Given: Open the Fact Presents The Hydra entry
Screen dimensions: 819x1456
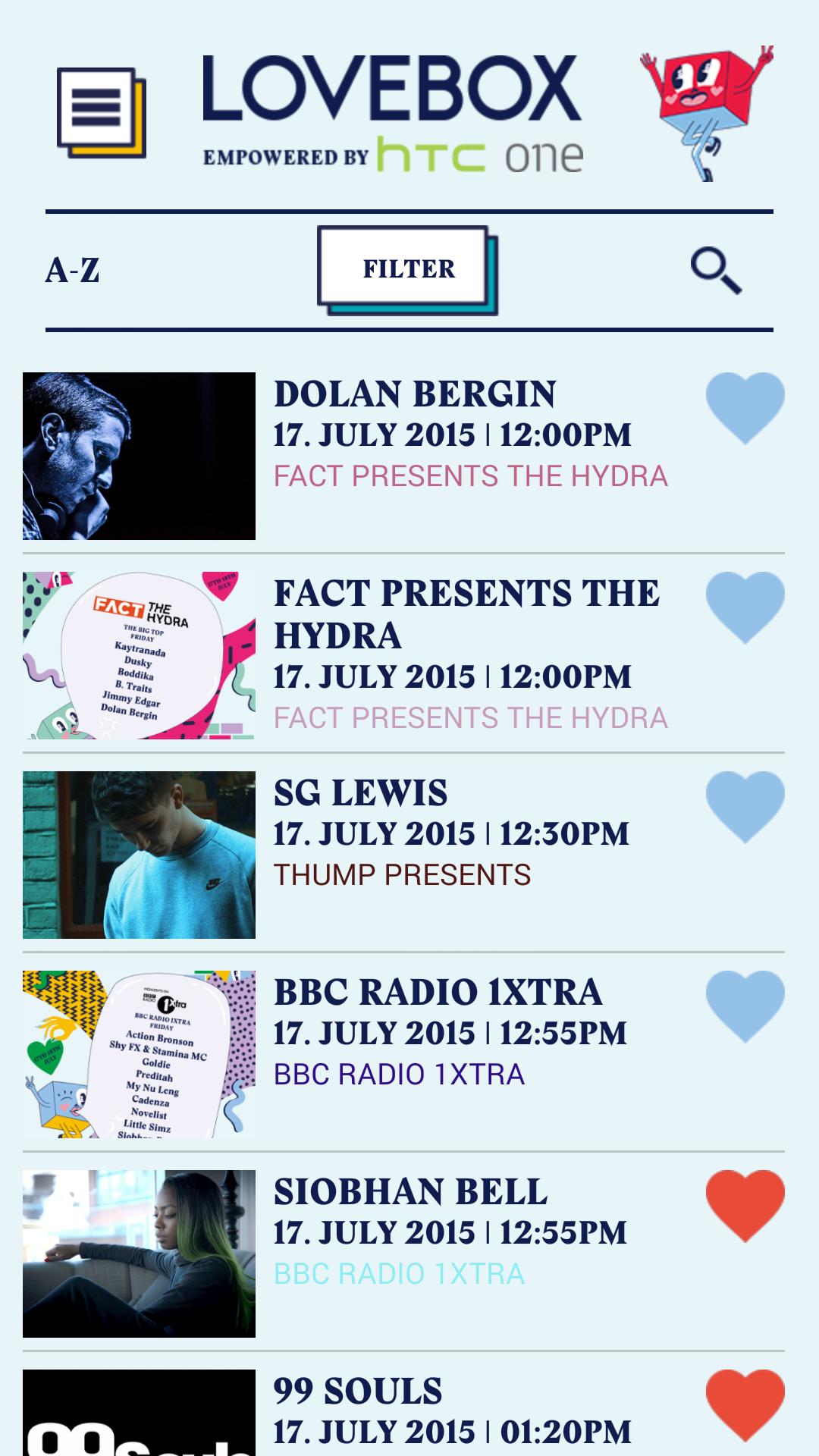Looking at the screenshot, I should (466, 614).
